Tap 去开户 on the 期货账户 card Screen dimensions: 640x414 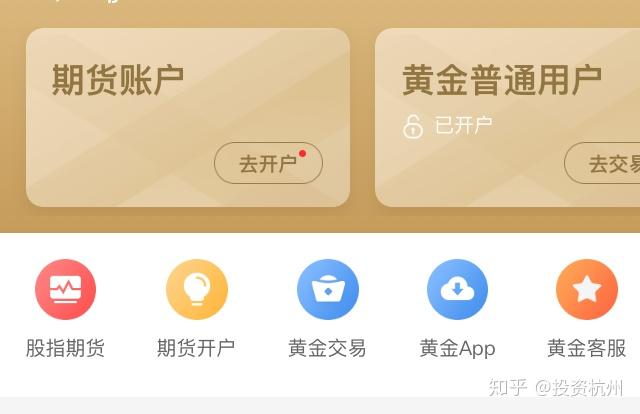click(x=268, y=164)
